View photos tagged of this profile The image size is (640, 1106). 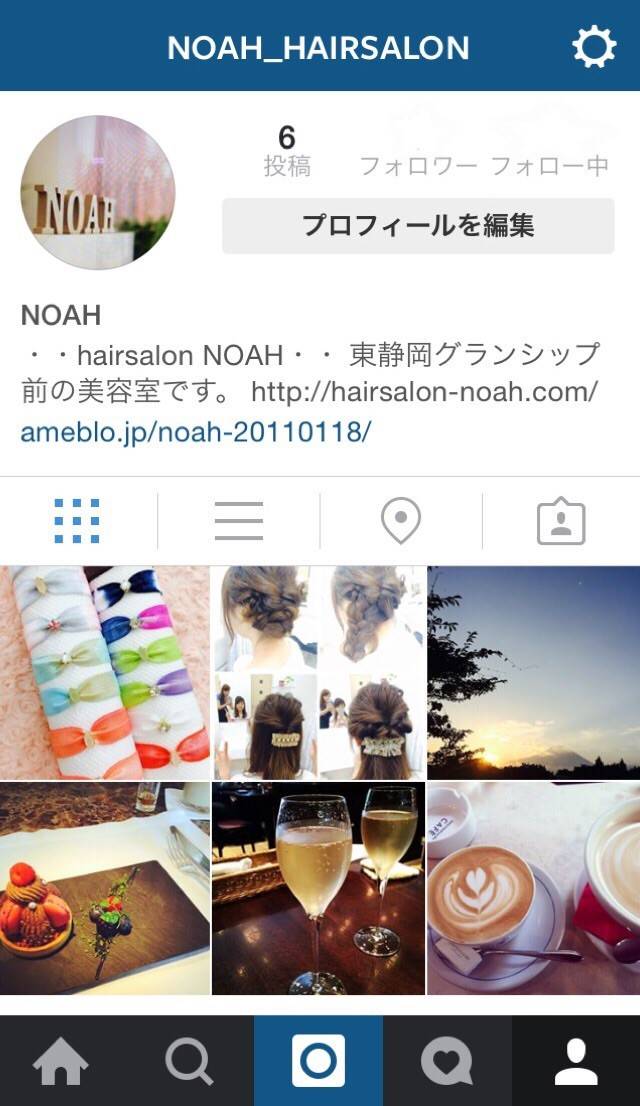560,521
